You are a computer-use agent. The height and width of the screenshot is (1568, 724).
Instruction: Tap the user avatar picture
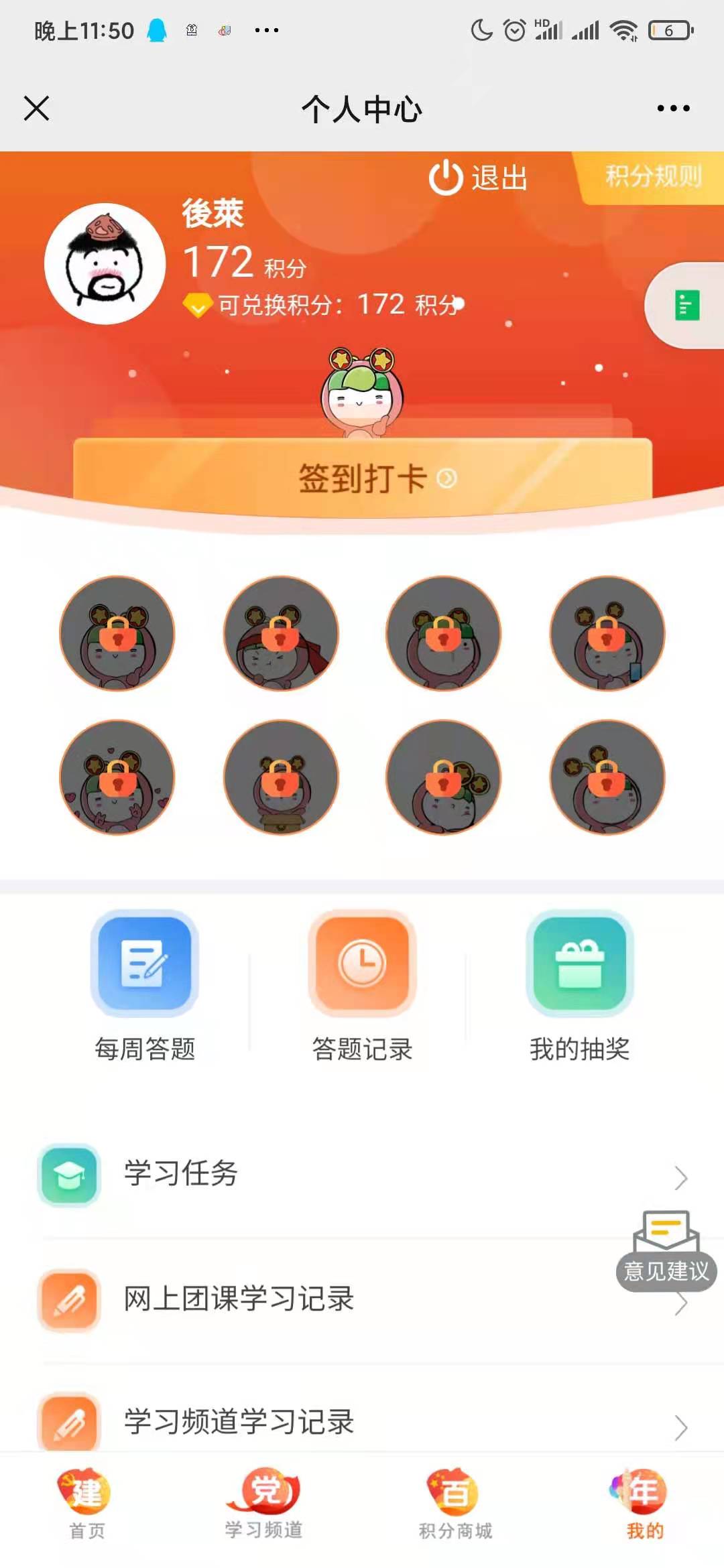tap(105, 264)
